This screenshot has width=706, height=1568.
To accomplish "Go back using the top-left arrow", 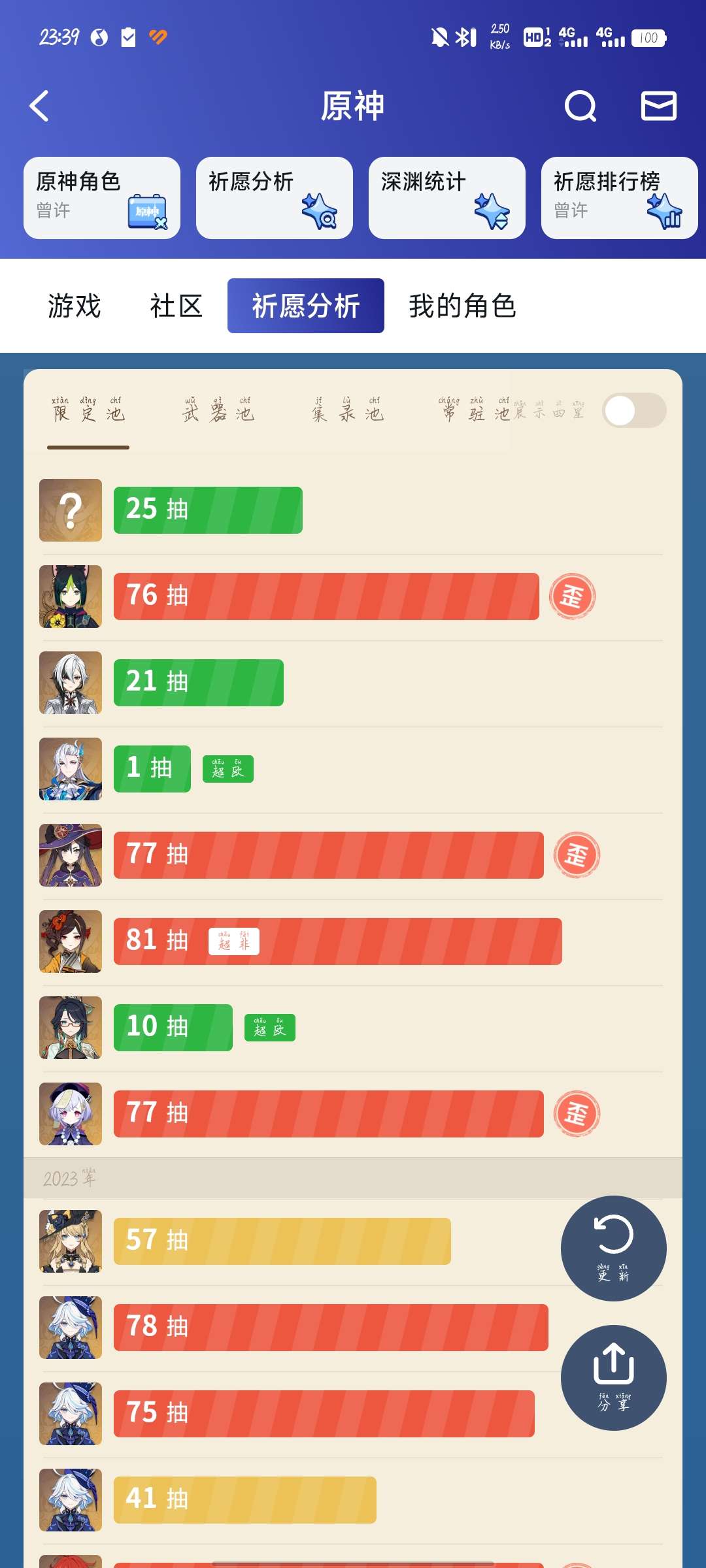I will [39, 106].
